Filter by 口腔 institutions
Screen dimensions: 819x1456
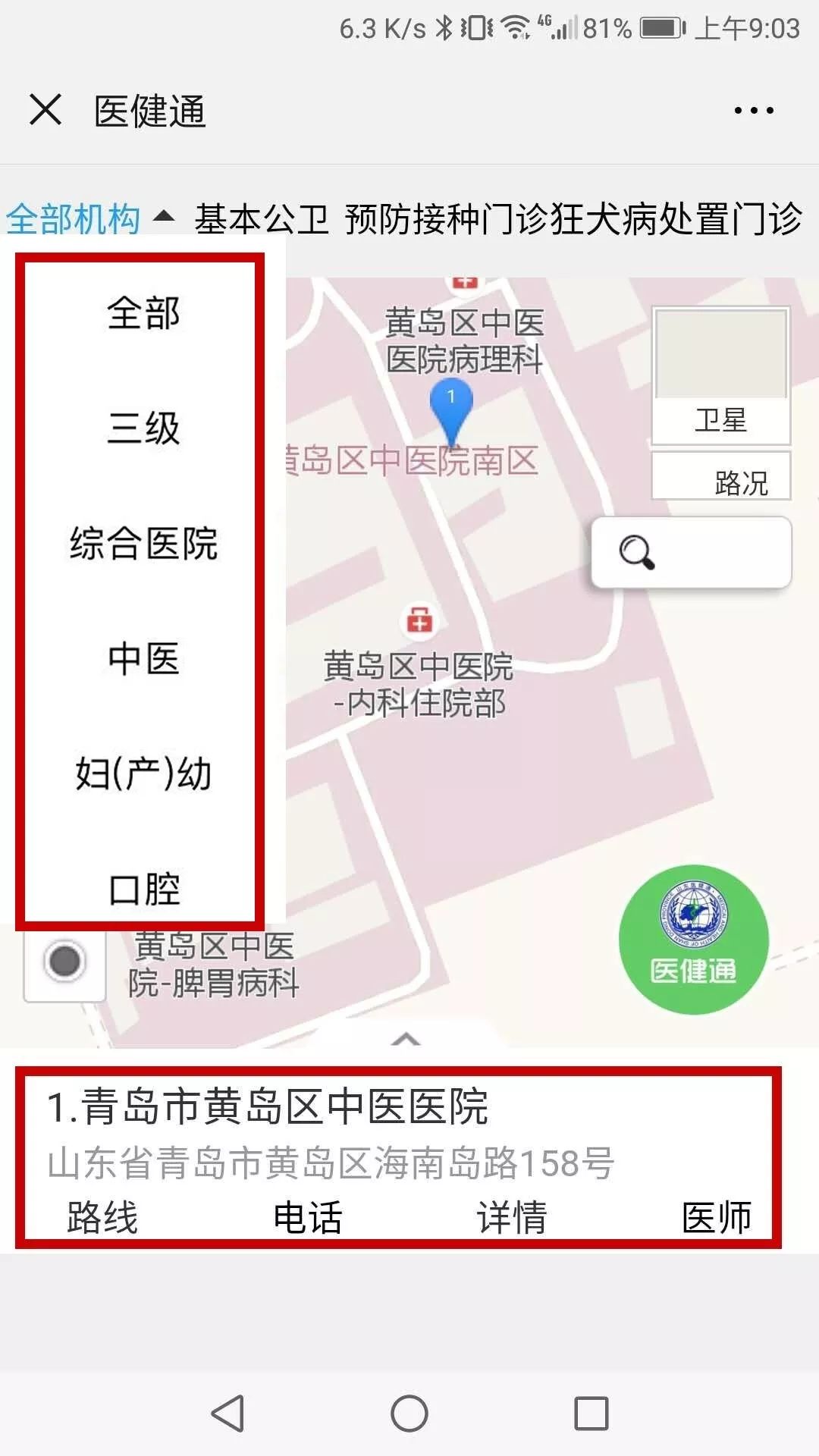click(143, 889)
